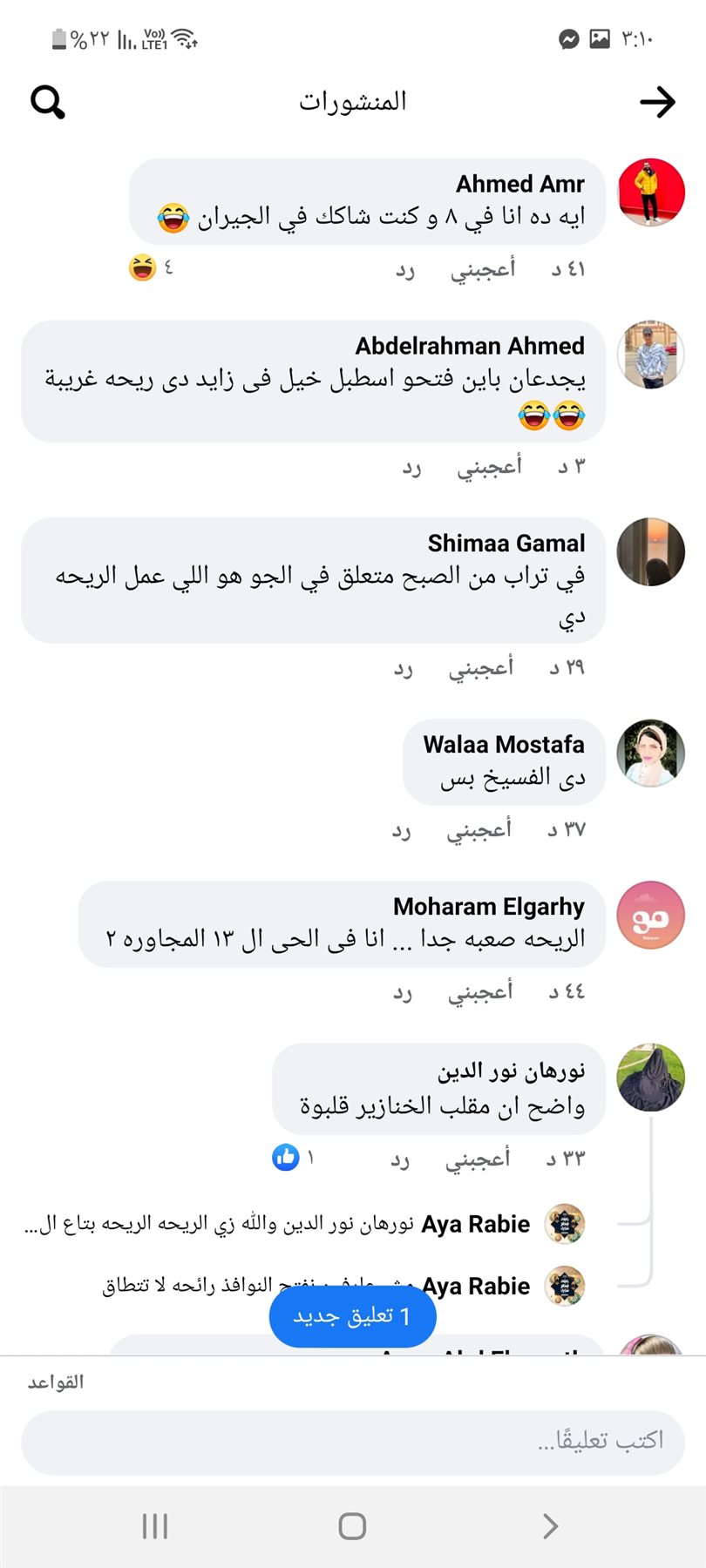Reply to نورهان نور الدين's comment
The height and width of the screenshot is (1568, 706).
click(x=400, y=1159)
